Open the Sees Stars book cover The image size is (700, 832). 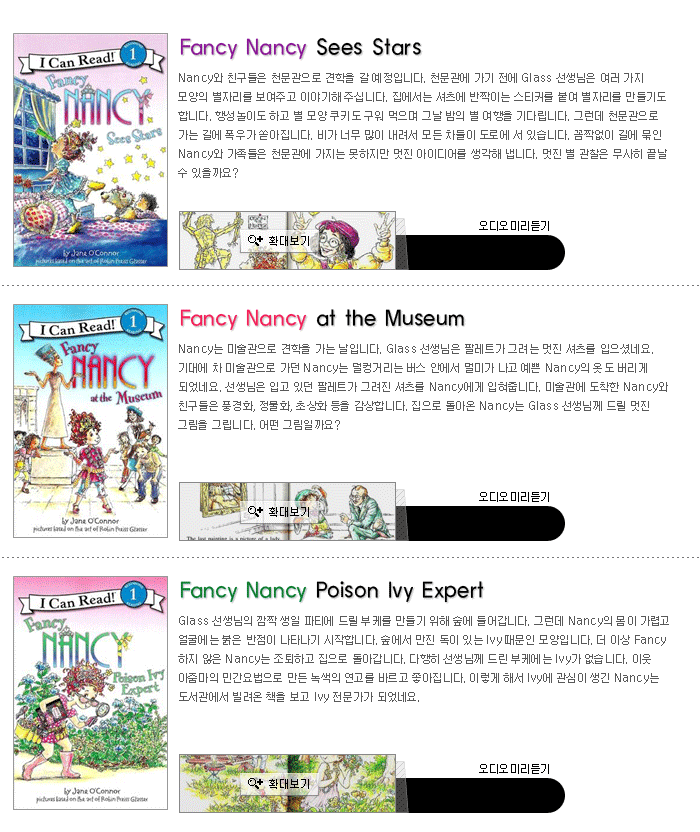pos(90,151)
